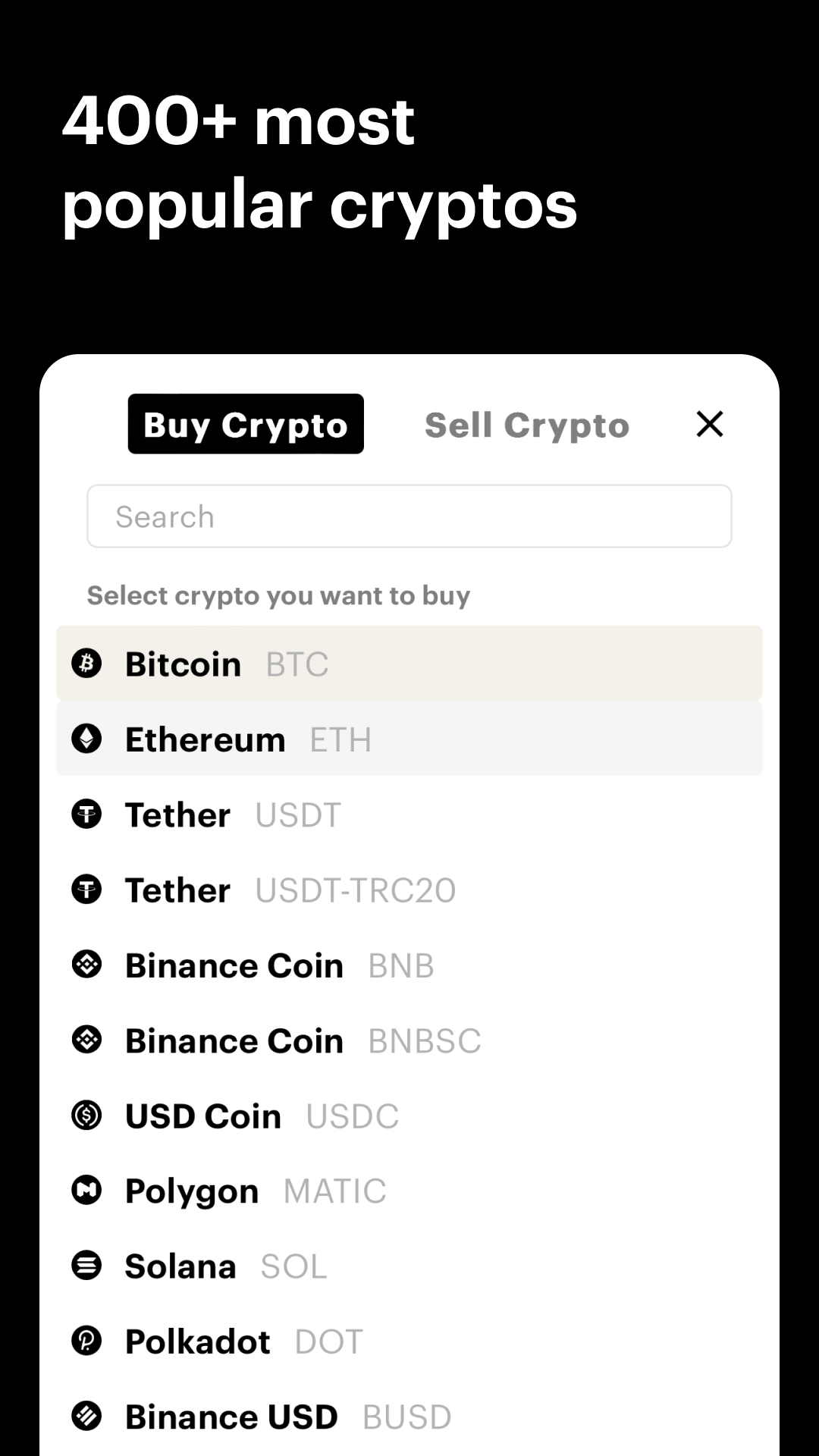The image size is (819, 1456).
Task: Select Binance Coin BNBSC entry
Action: click(409, 1040)
